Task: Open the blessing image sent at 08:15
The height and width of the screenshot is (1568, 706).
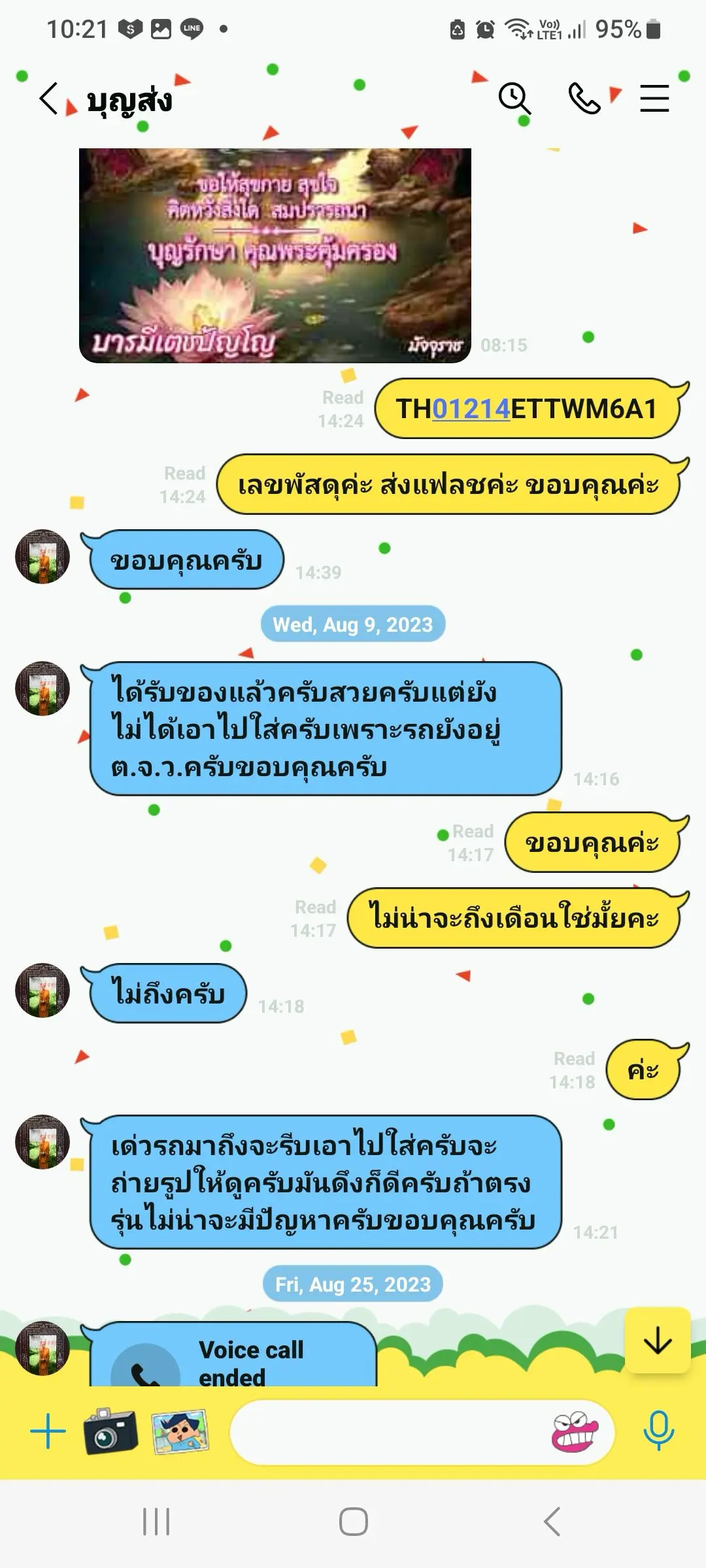Action: pos(275,255)
